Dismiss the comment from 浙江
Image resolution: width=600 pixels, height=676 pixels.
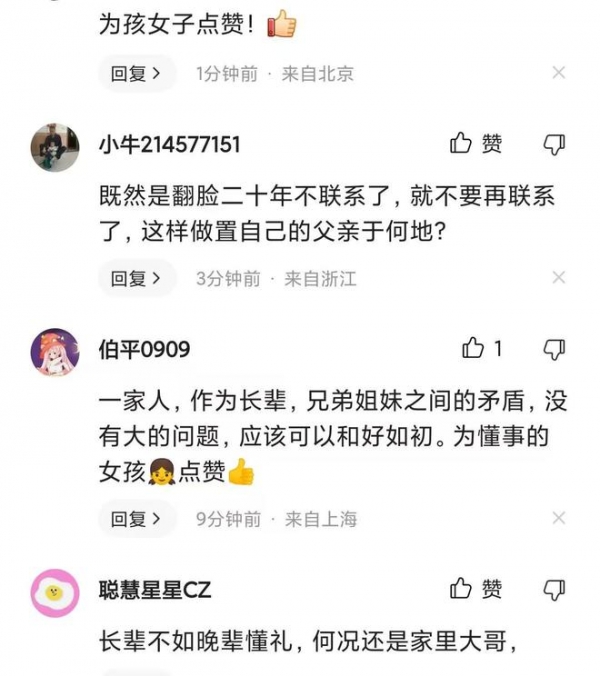[x=559, y=278]
